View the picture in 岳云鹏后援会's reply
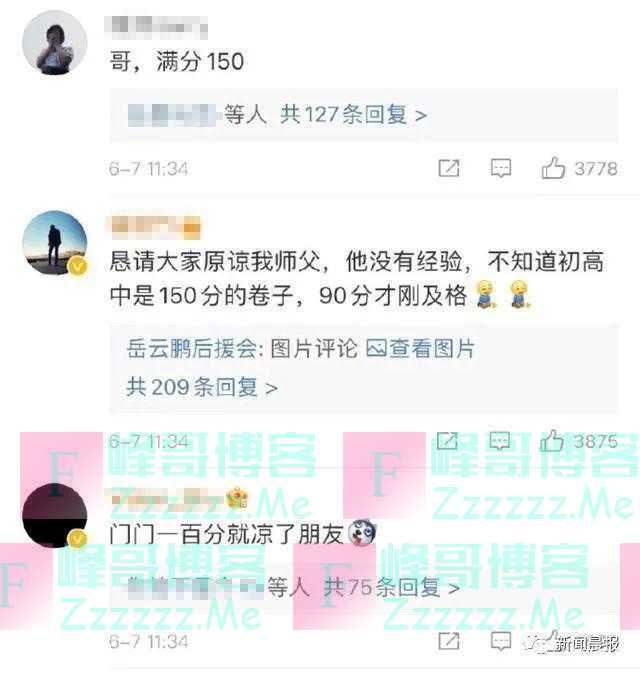The height and width of the screenshot is (673, 640). [421, 349]
